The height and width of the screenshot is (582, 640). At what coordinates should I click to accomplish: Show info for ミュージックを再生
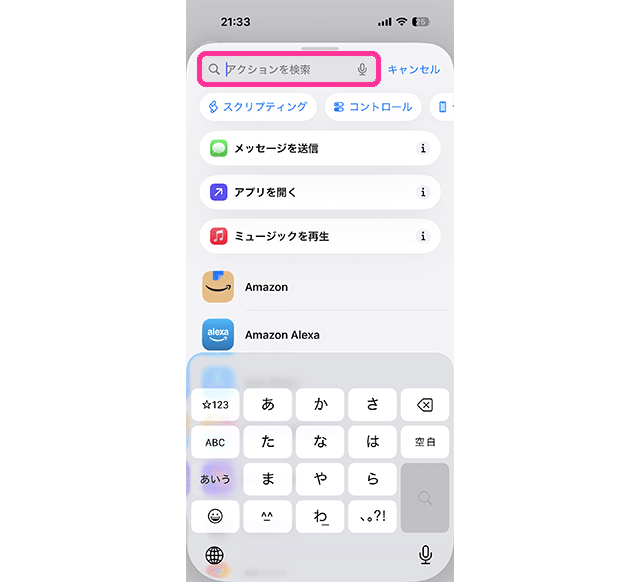pyautogui.click(x=423, y=236)
